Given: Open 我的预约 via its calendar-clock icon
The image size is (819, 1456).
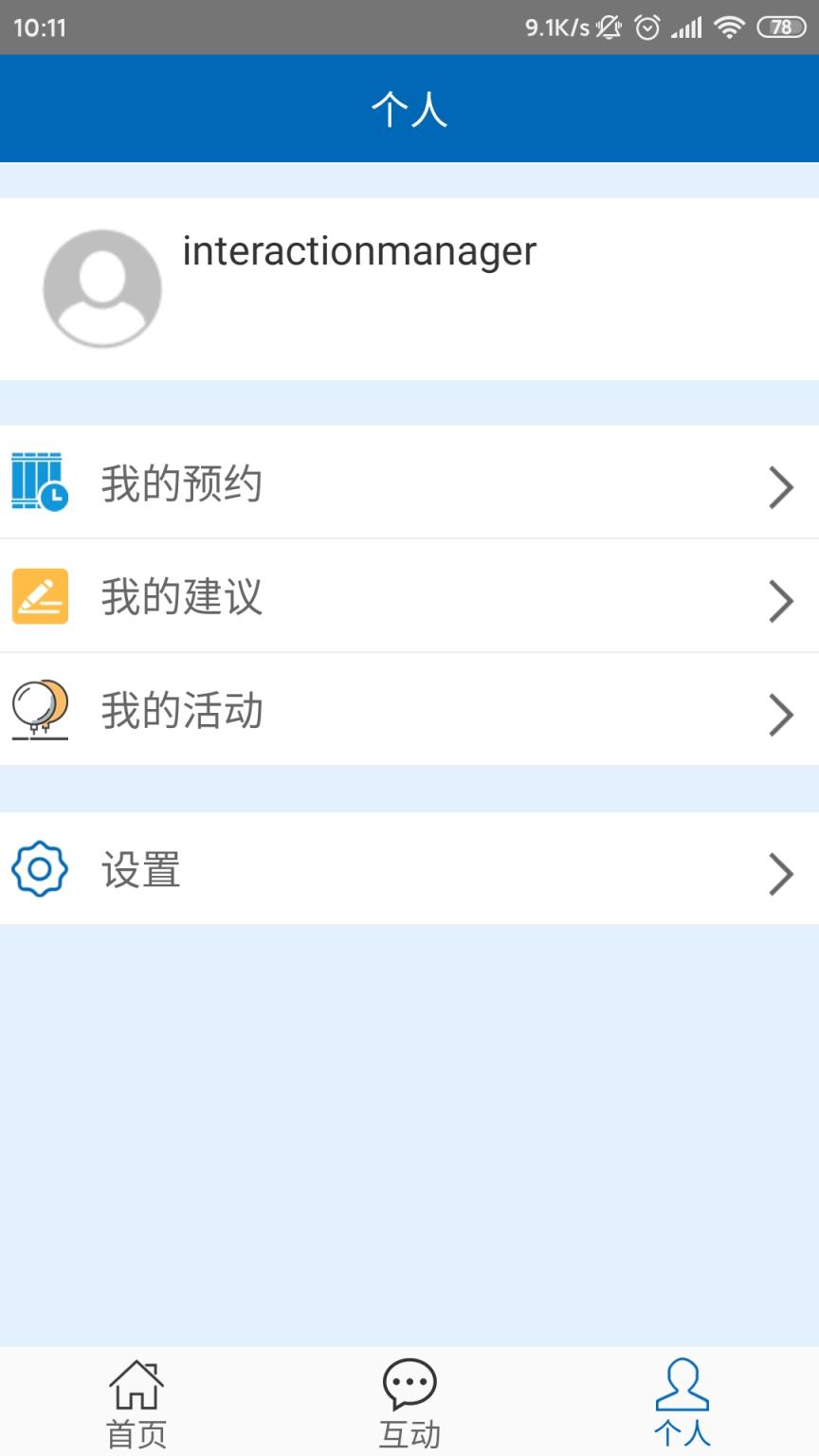Looking at the screenshot, I should [39, 483].
